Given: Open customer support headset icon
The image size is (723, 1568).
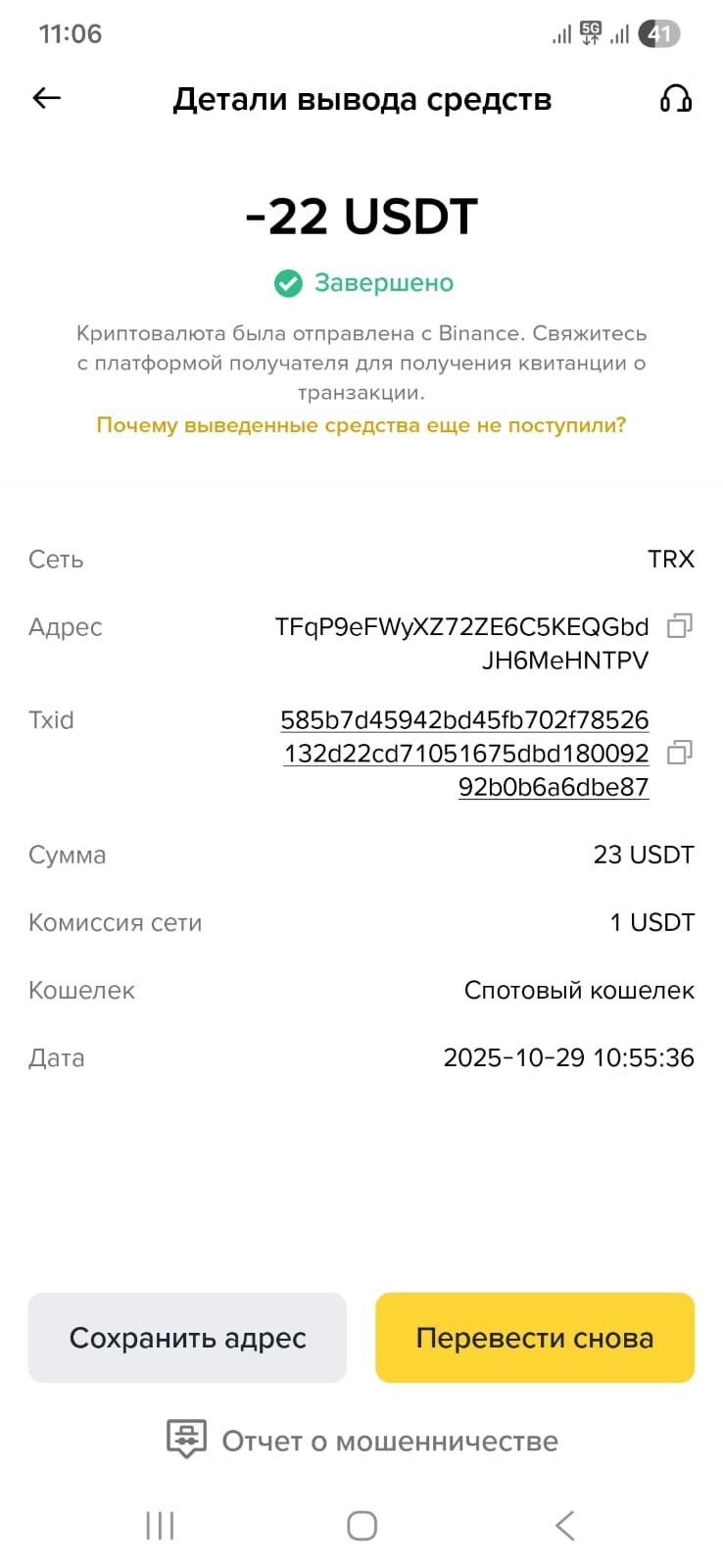Looking at the screenshot, I should tap(676, 98).
